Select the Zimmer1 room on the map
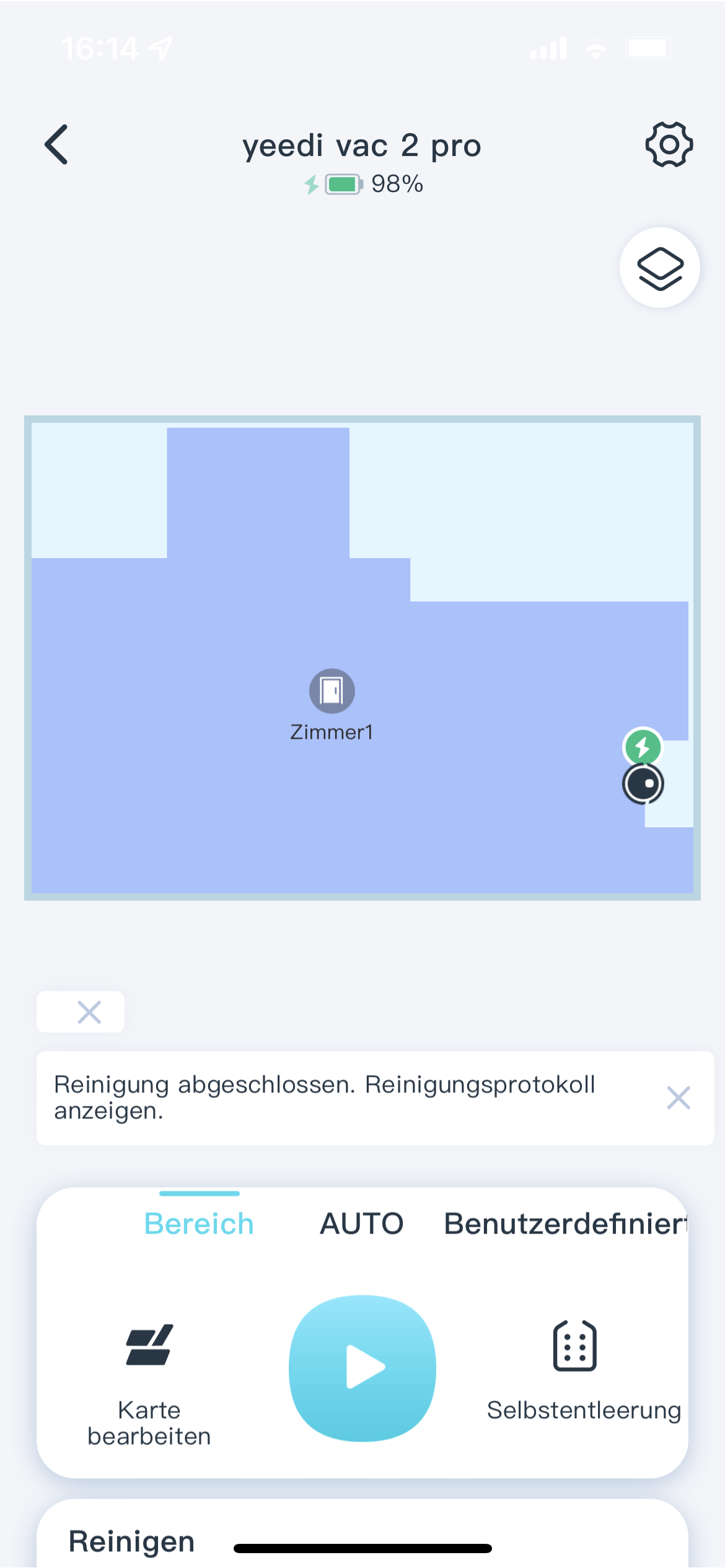725x1568 pixels. point(332,705)
